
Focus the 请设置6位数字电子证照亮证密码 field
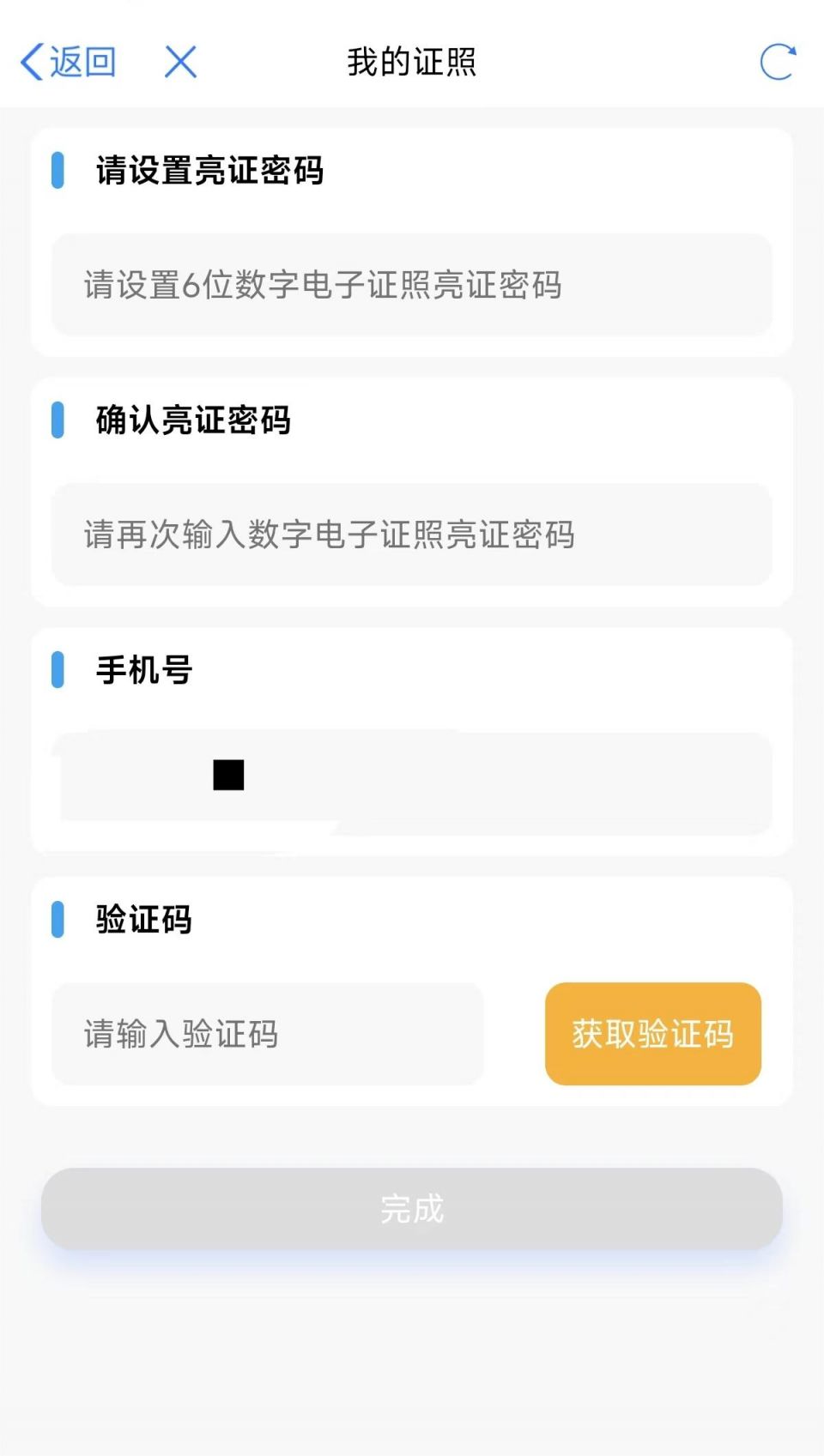(412, 285)
